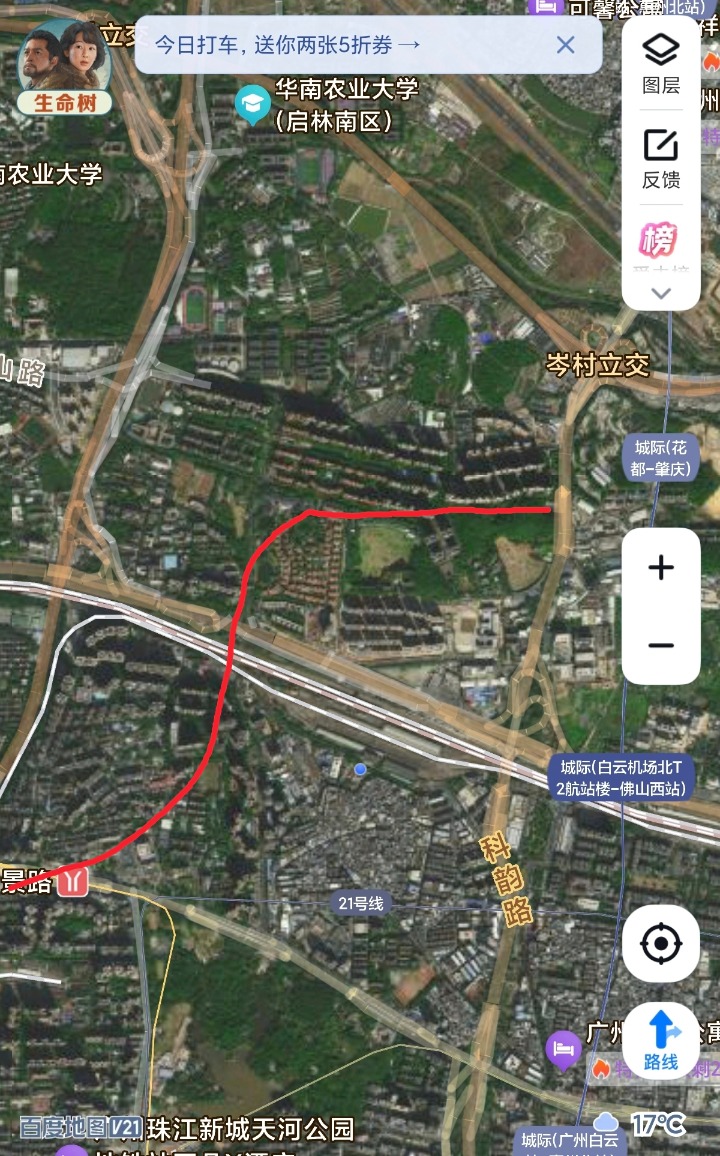Image resolution: width=720 pixels, height=1156 pixels.
Task: Open 反馈 feedback
Action: pos(660,158)
